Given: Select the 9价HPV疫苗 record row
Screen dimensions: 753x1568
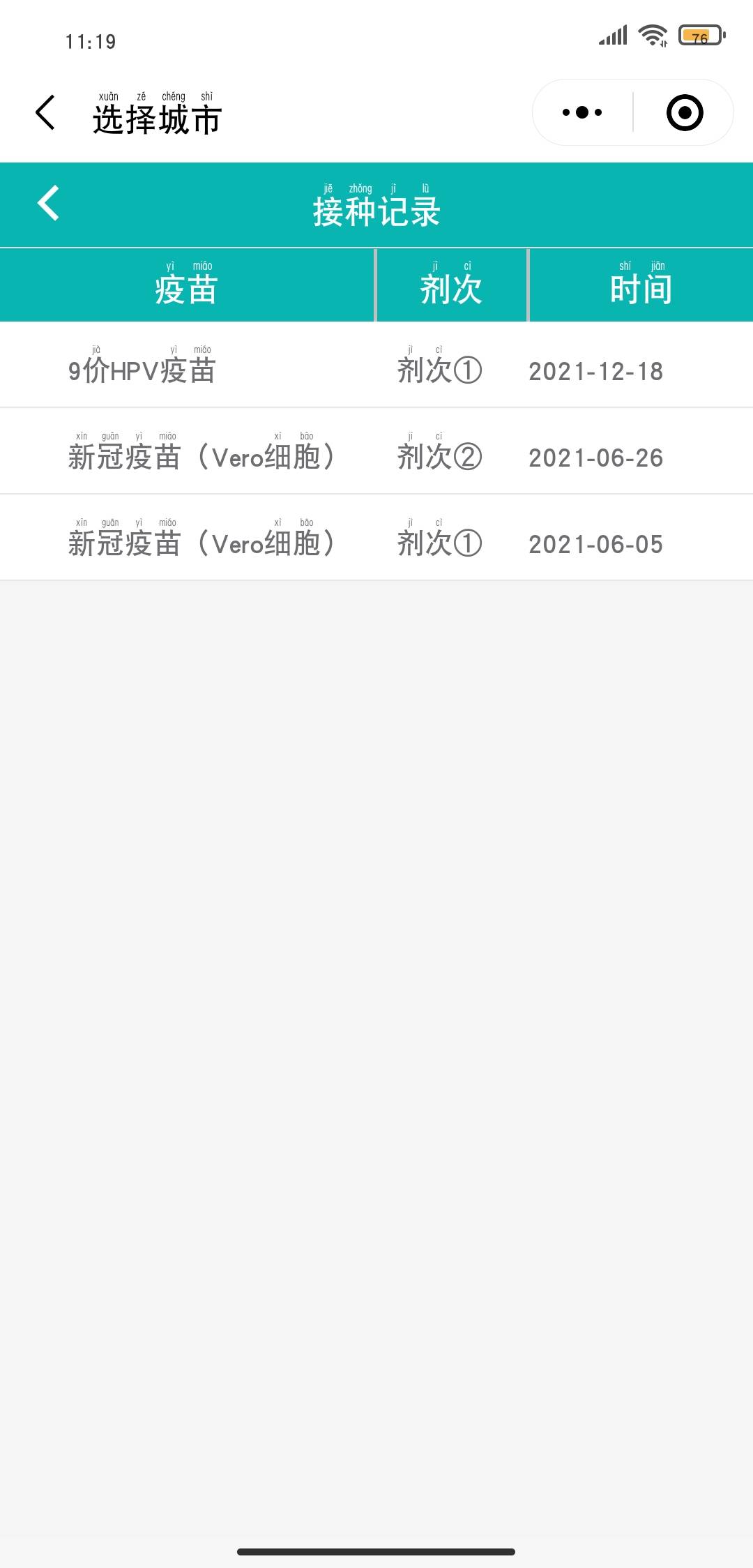Looking at the screenshot, I should tap(279, 370).
